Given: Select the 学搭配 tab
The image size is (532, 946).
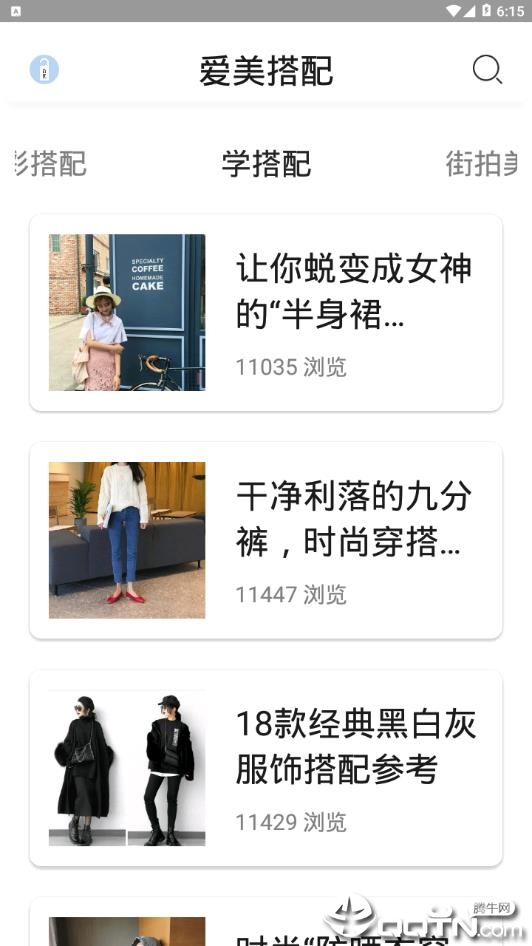Looking at the screenshot, I should 266,164.
